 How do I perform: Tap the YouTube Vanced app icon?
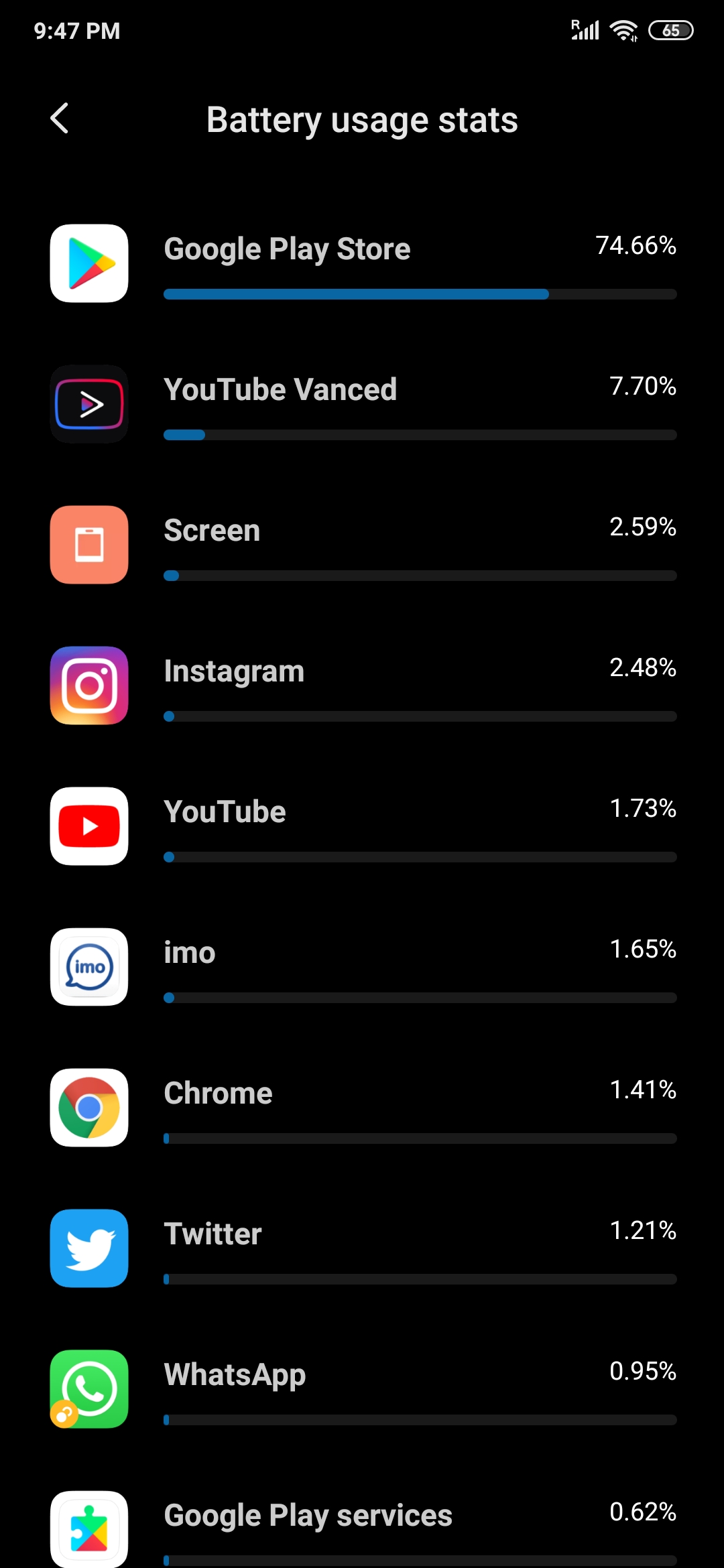pyautogui.click(x=88, y=405)
